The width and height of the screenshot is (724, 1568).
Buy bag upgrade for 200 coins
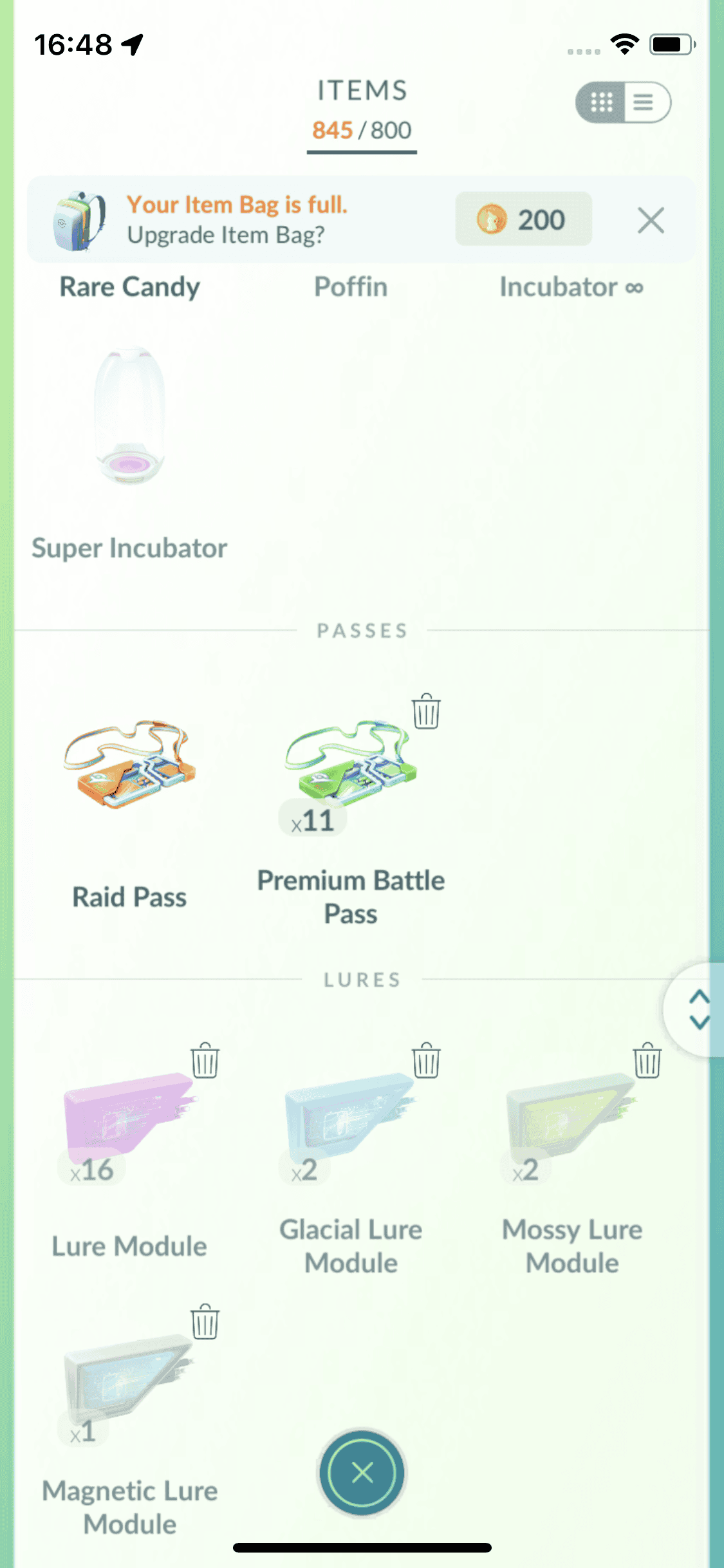click(523, 219)
